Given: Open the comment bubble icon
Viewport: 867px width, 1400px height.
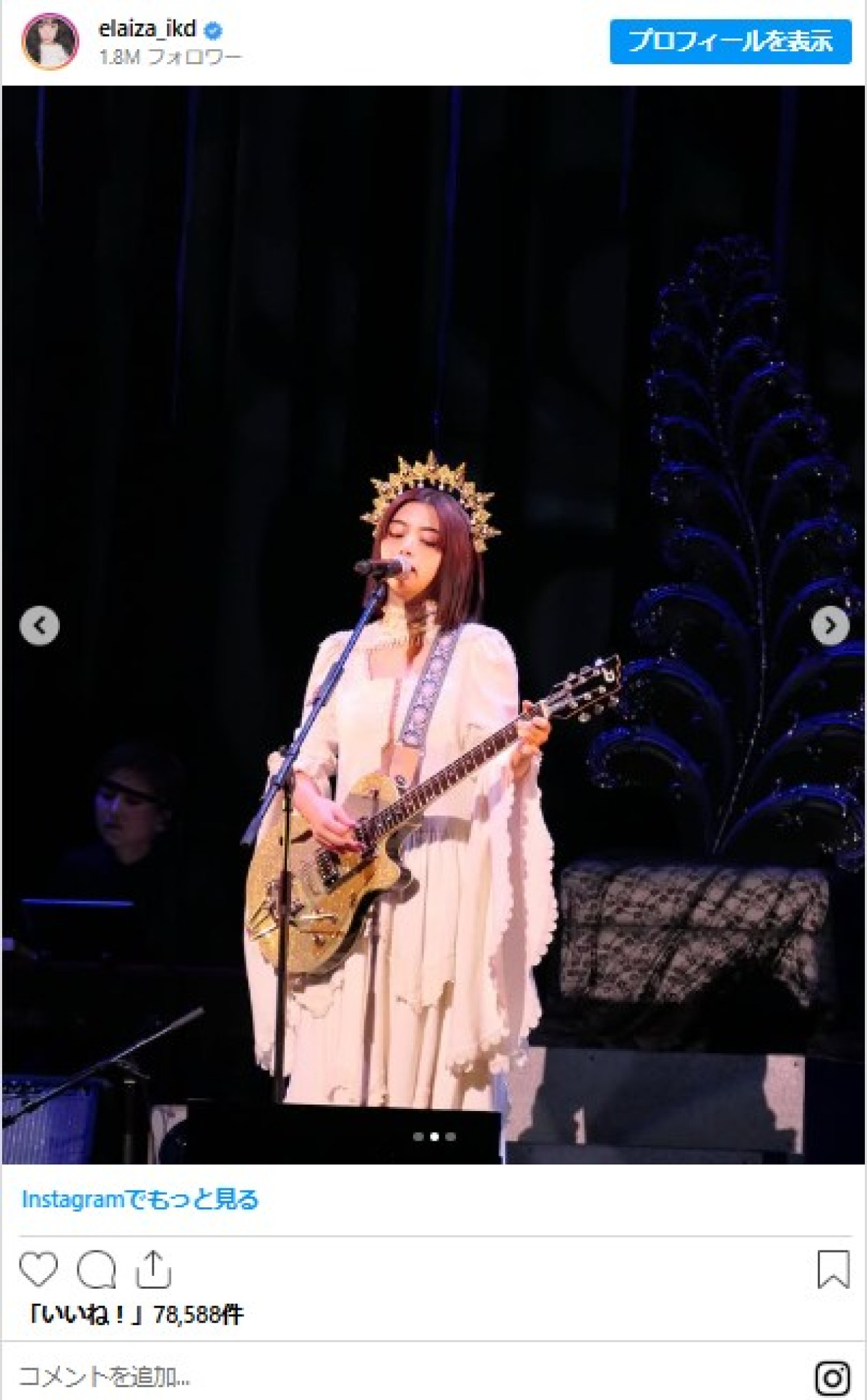Looking at the screenshot, I should [96, 1269].
